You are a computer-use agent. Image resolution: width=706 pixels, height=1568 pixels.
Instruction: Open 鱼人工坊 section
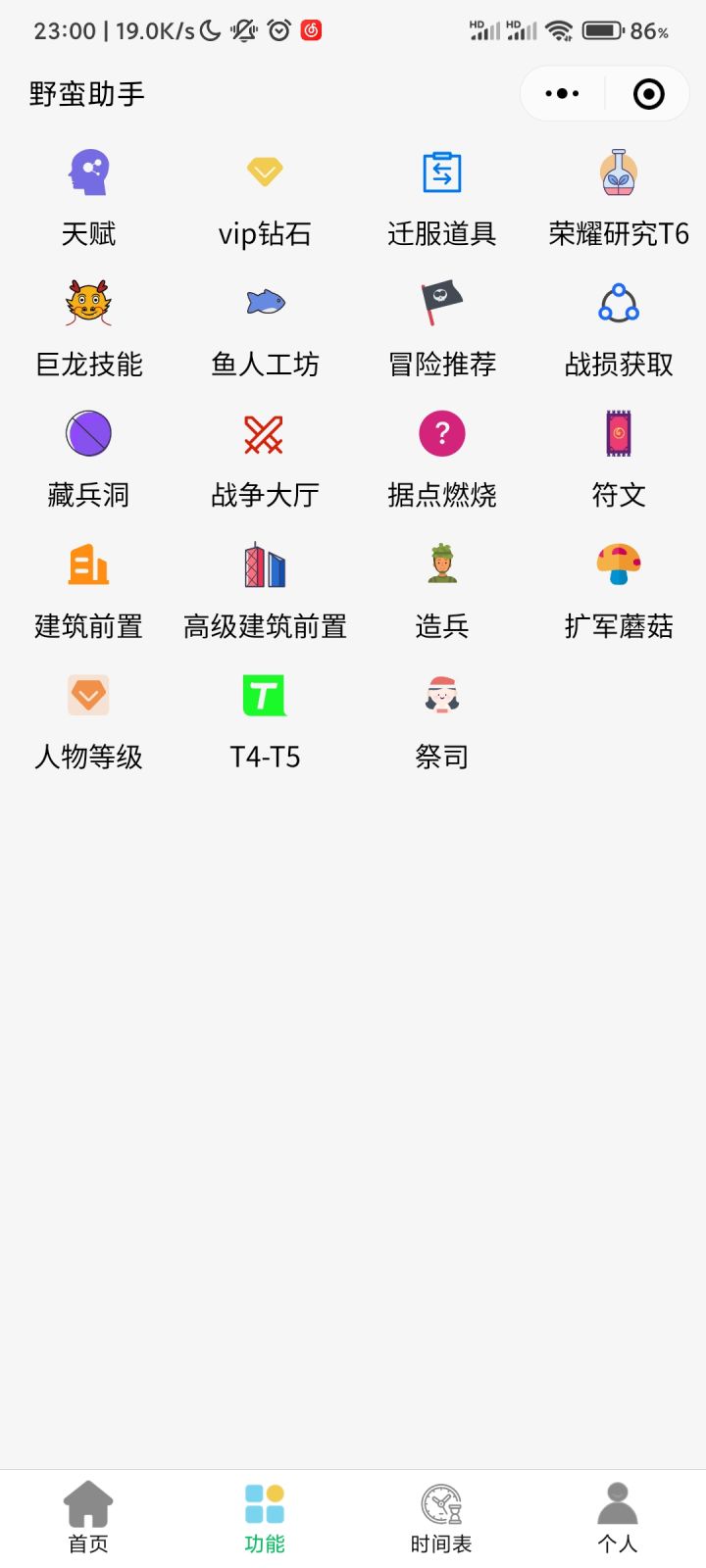265,327
